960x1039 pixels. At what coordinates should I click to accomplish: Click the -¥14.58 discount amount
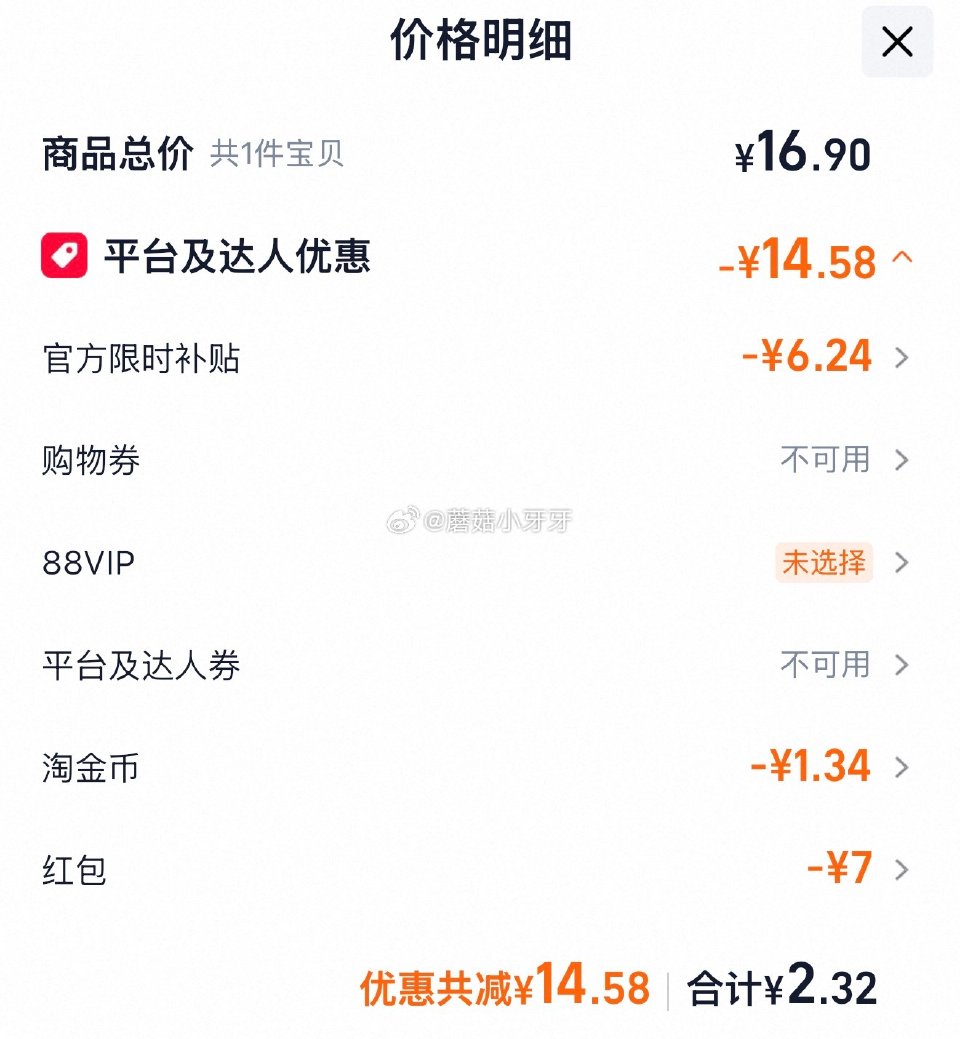tap(798, 258)
